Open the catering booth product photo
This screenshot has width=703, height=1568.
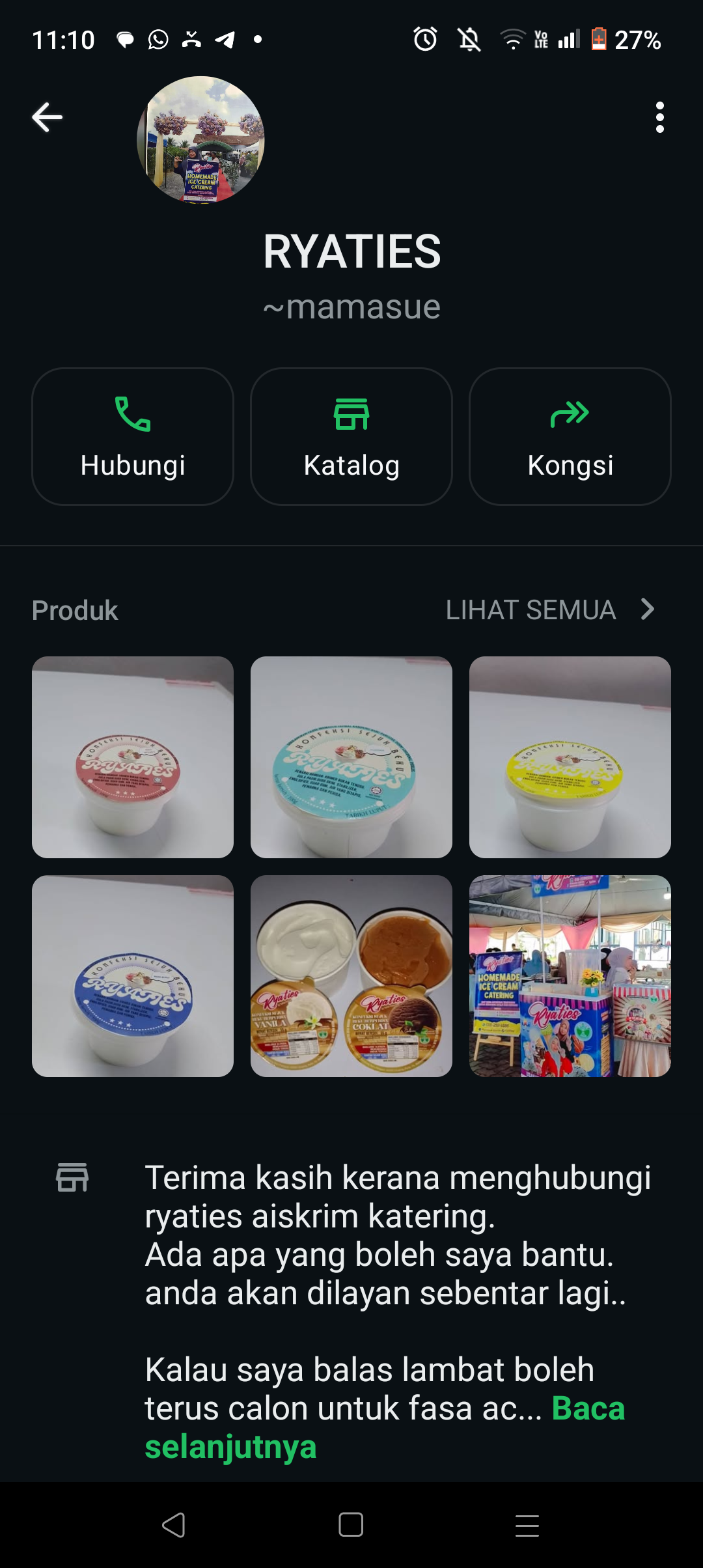570,976
